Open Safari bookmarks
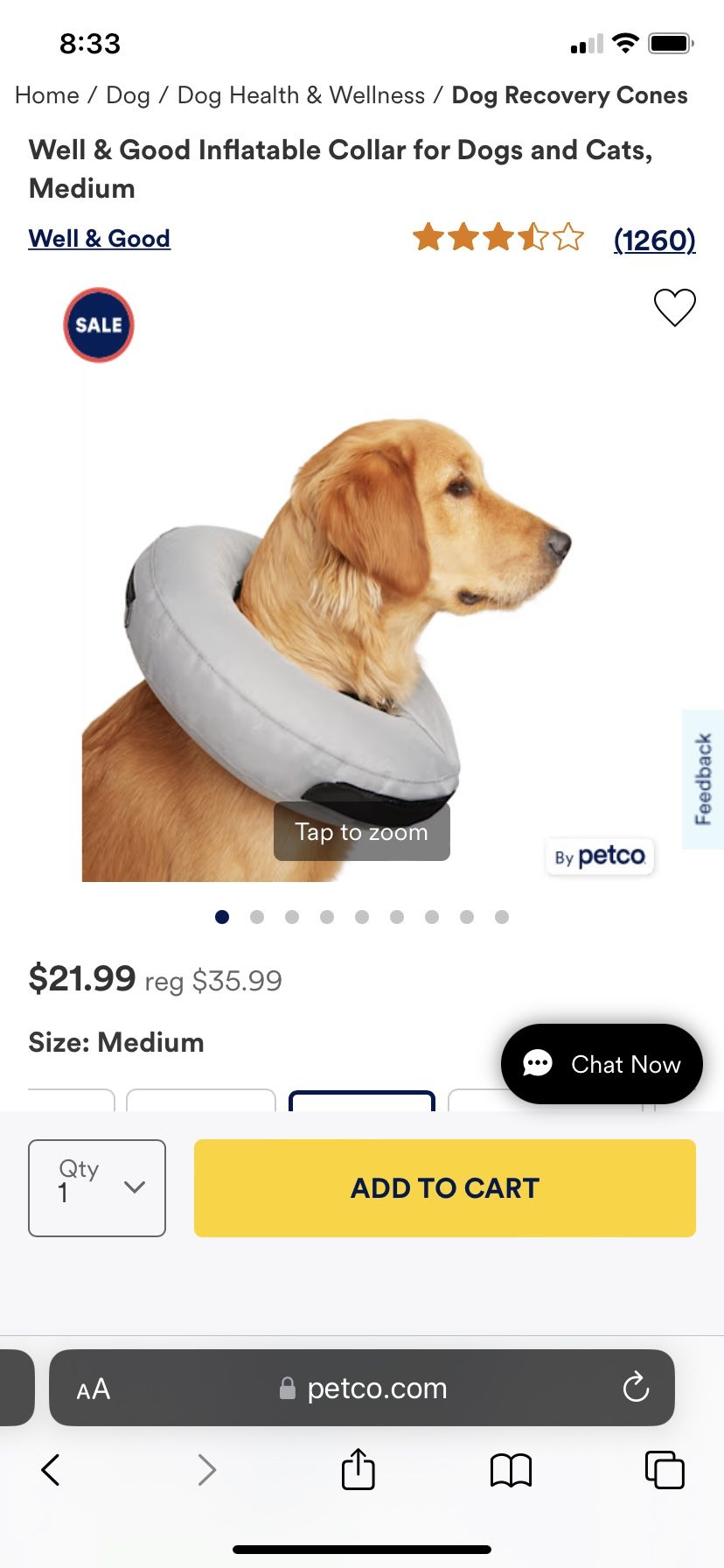 [x=511, y=1470]
